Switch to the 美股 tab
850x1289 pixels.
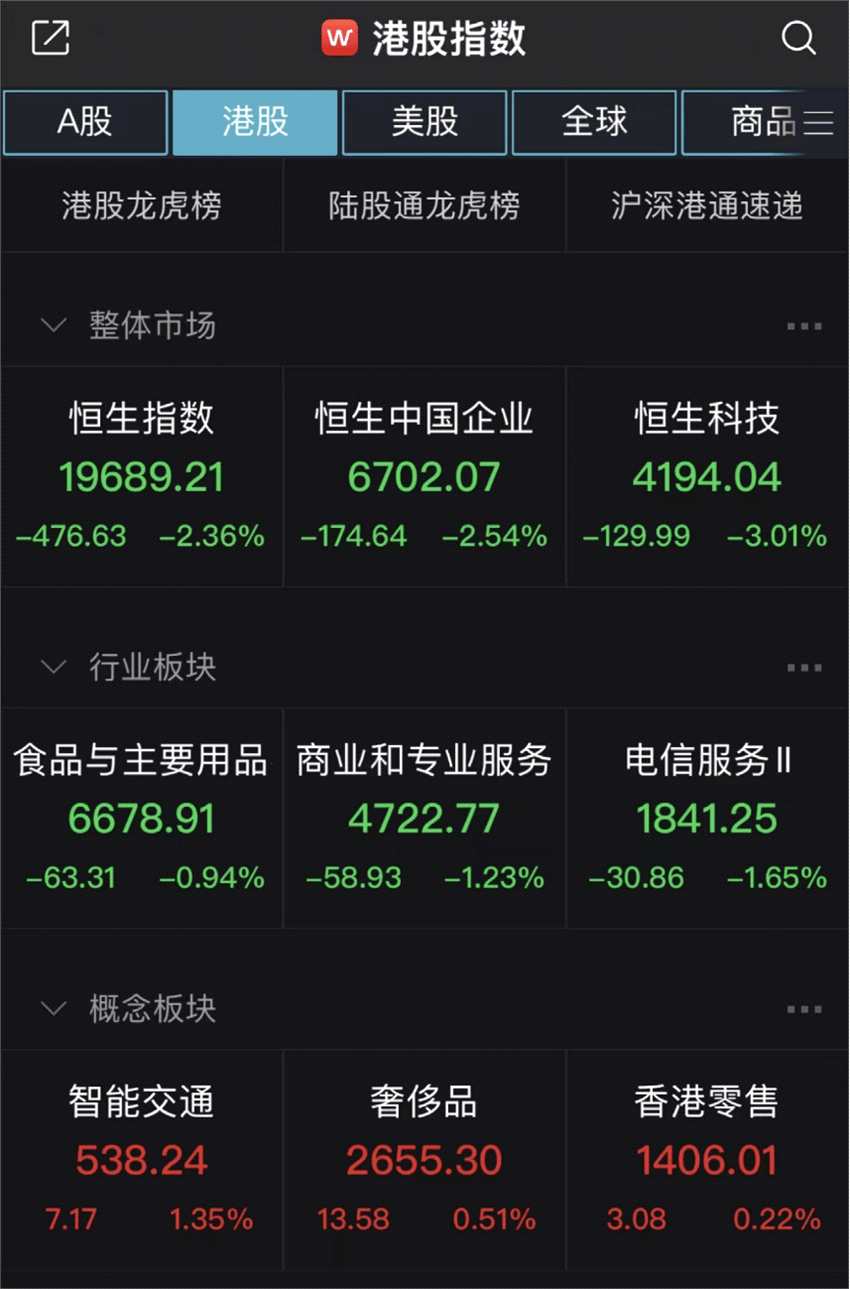[x=425, y=122]
